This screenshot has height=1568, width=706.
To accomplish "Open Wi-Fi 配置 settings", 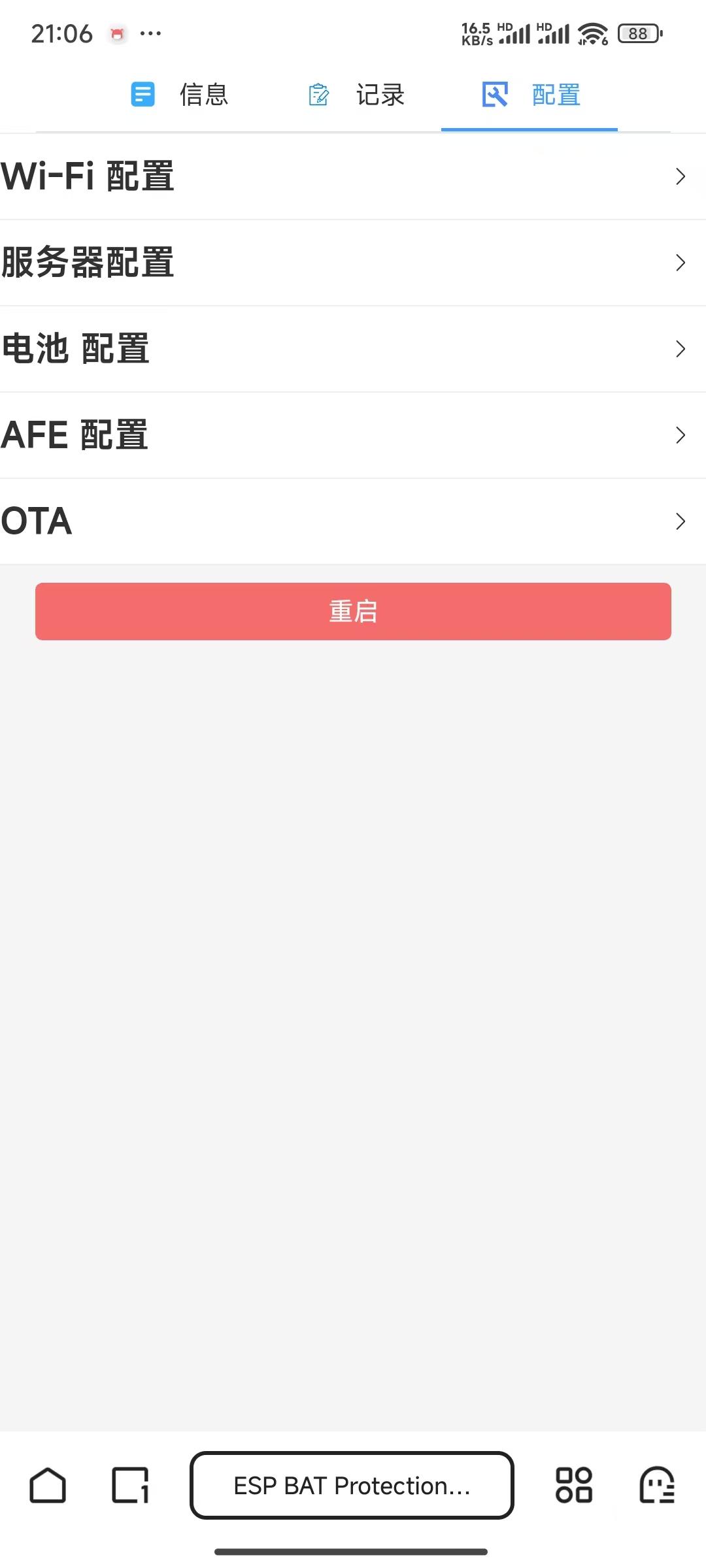I will click(353, 176).
